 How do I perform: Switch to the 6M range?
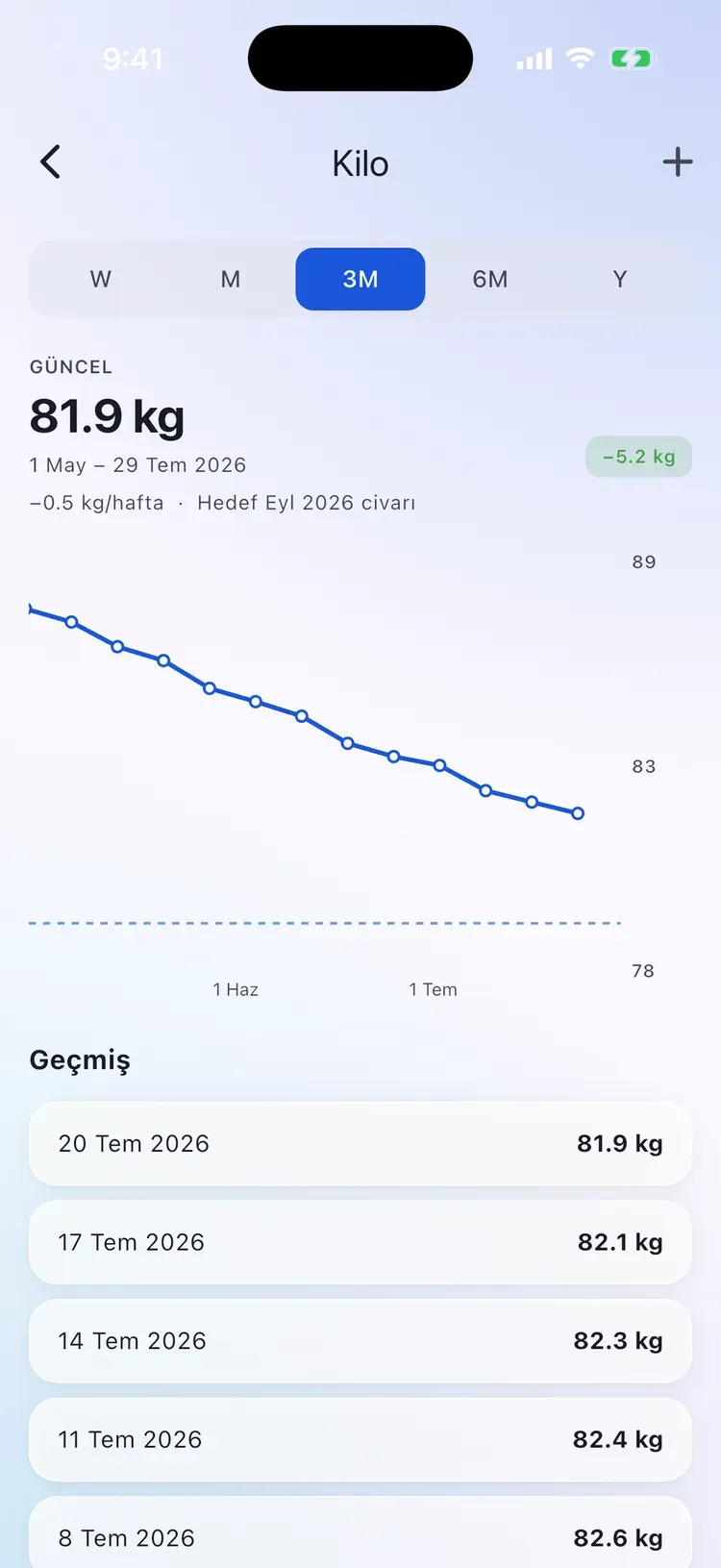[490, 279]
